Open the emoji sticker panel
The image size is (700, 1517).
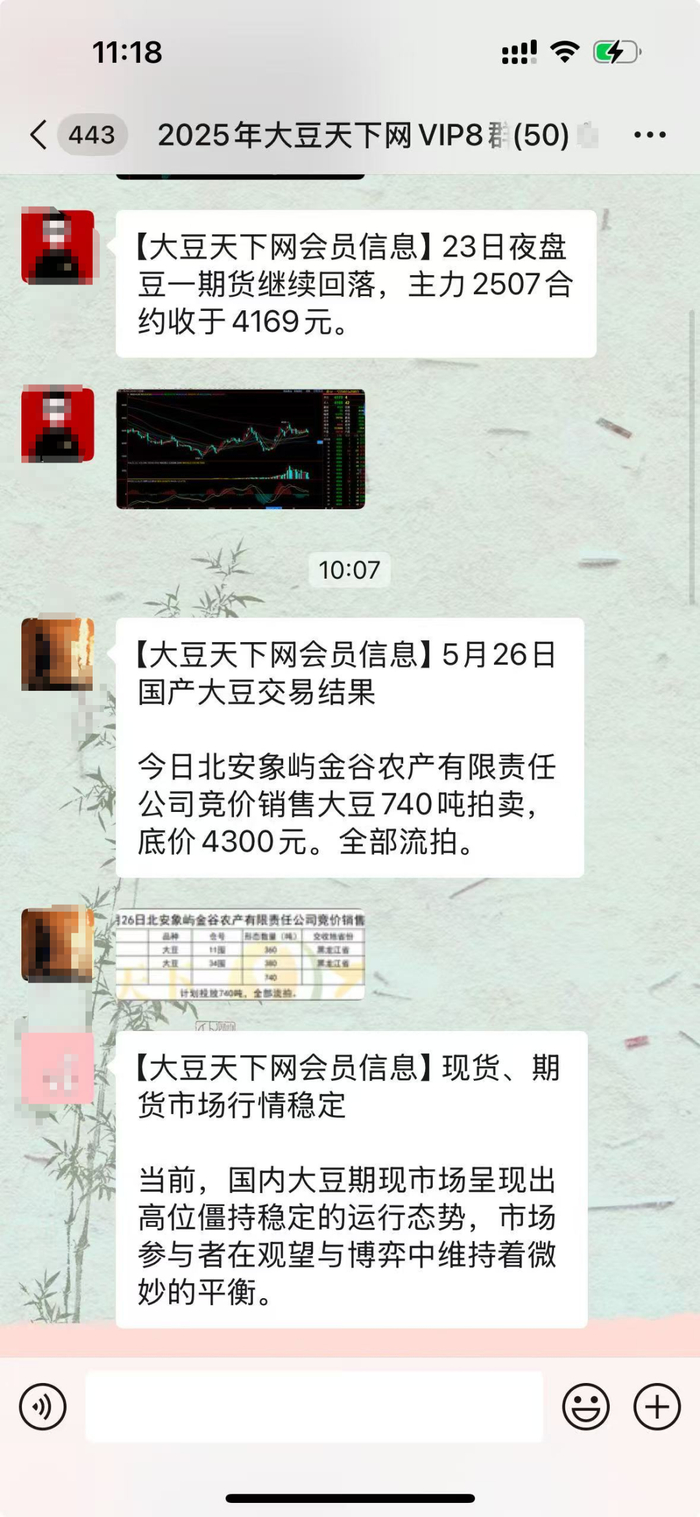[586, 1407]
